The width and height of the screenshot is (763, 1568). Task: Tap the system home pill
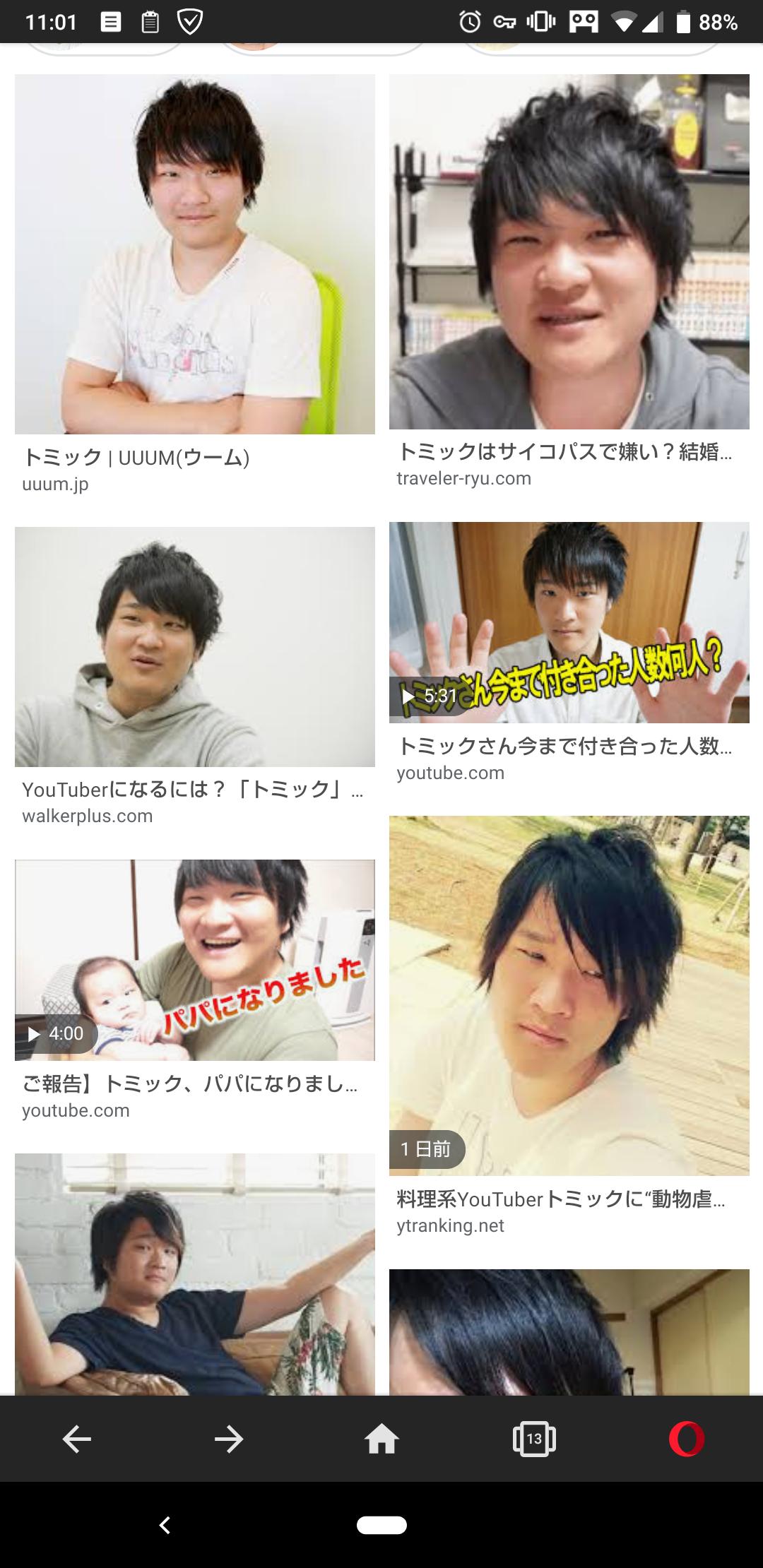(x=381, y=1525)
